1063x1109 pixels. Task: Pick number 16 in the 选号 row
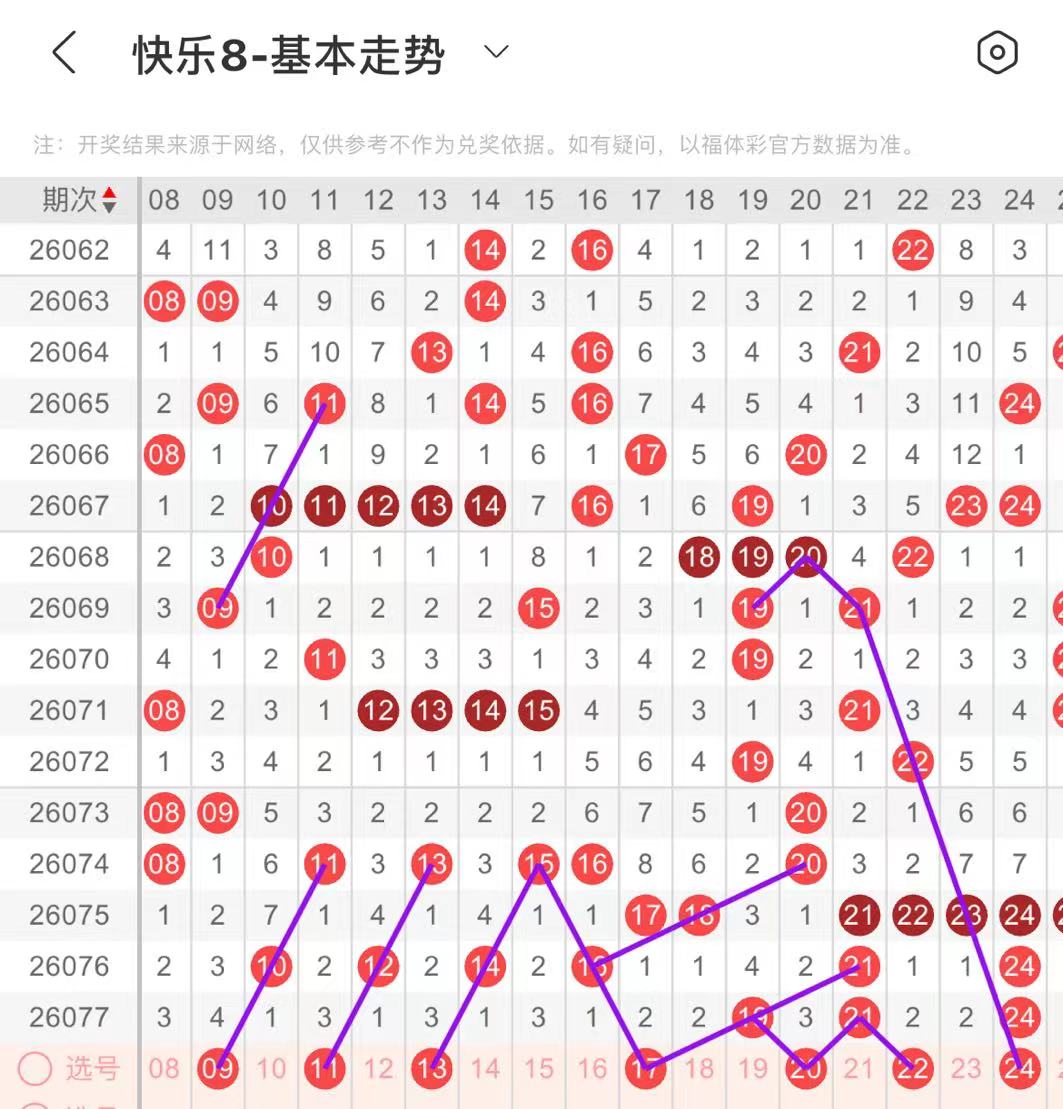tap(592, 1069)
